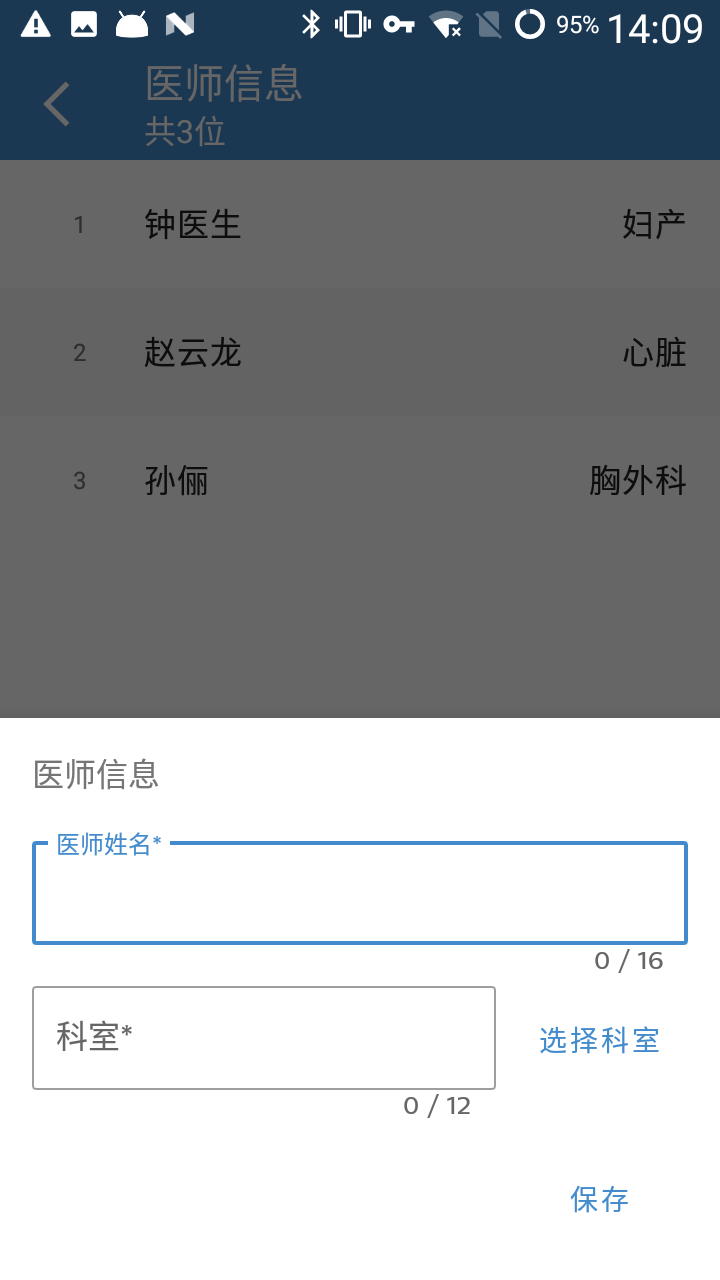Save the doctor info with 保存
This screenshot has width=720, height=1280.
tap(599, 1199)
